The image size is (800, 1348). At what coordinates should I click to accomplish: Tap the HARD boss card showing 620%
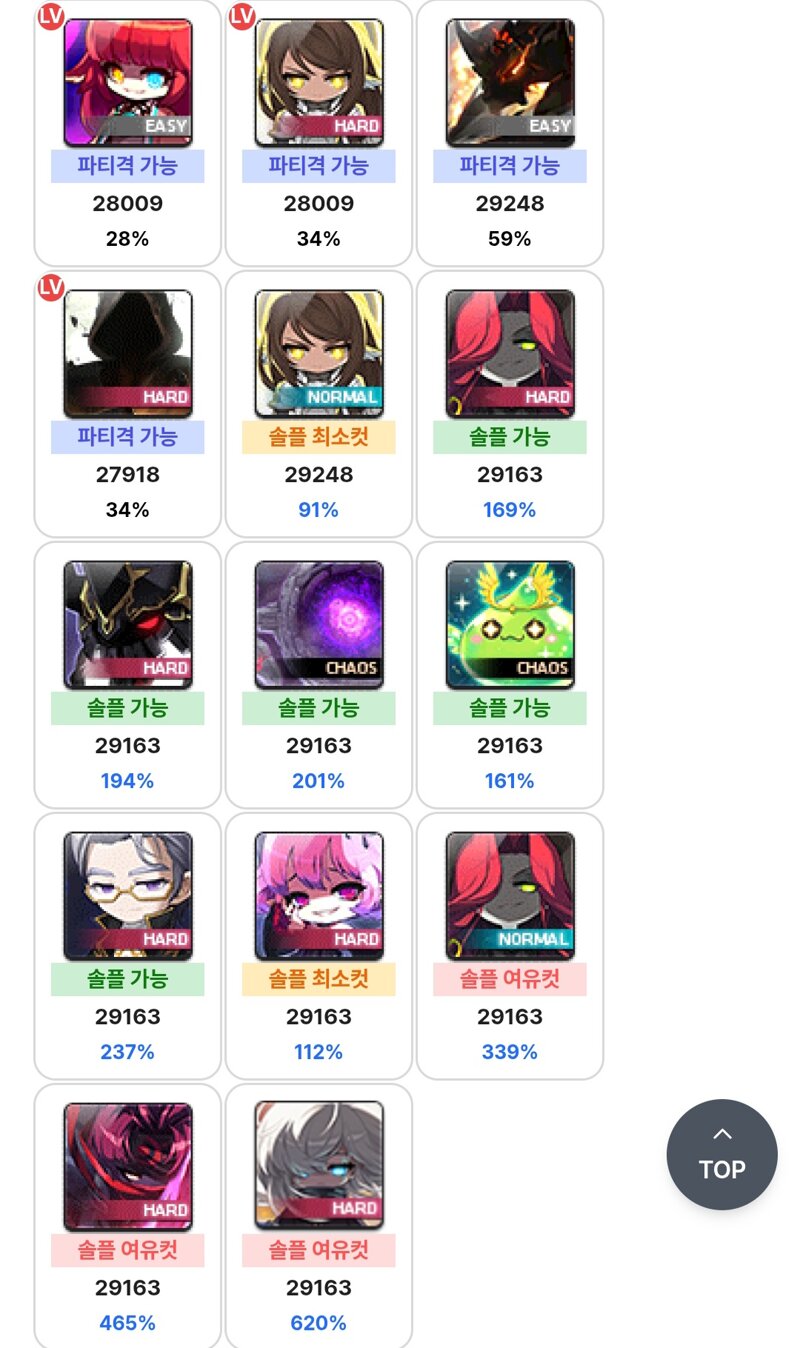tap(319, 1216)
